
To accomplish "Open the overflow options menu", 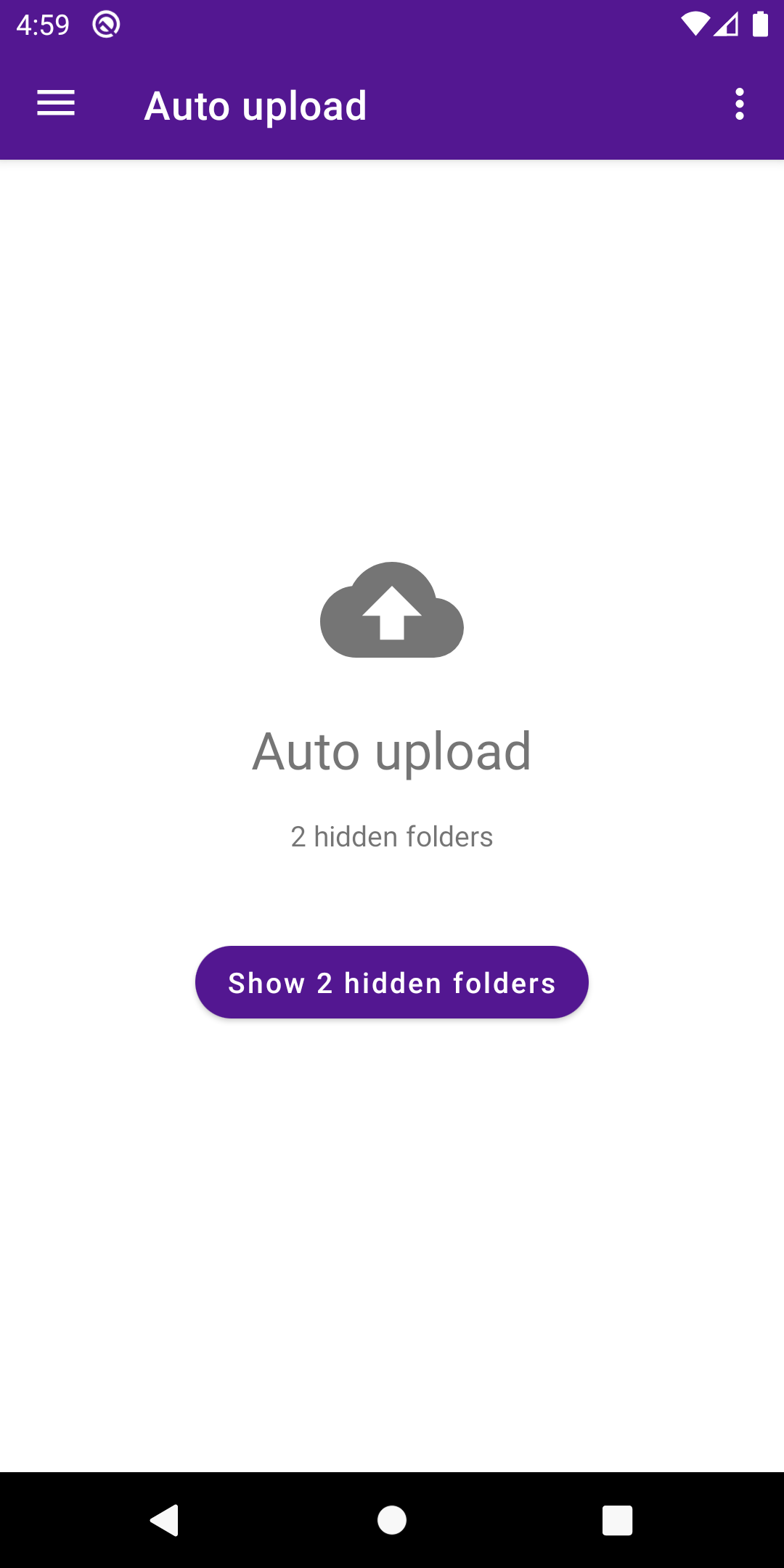I will pyautogui.click(x=739, y=105).
